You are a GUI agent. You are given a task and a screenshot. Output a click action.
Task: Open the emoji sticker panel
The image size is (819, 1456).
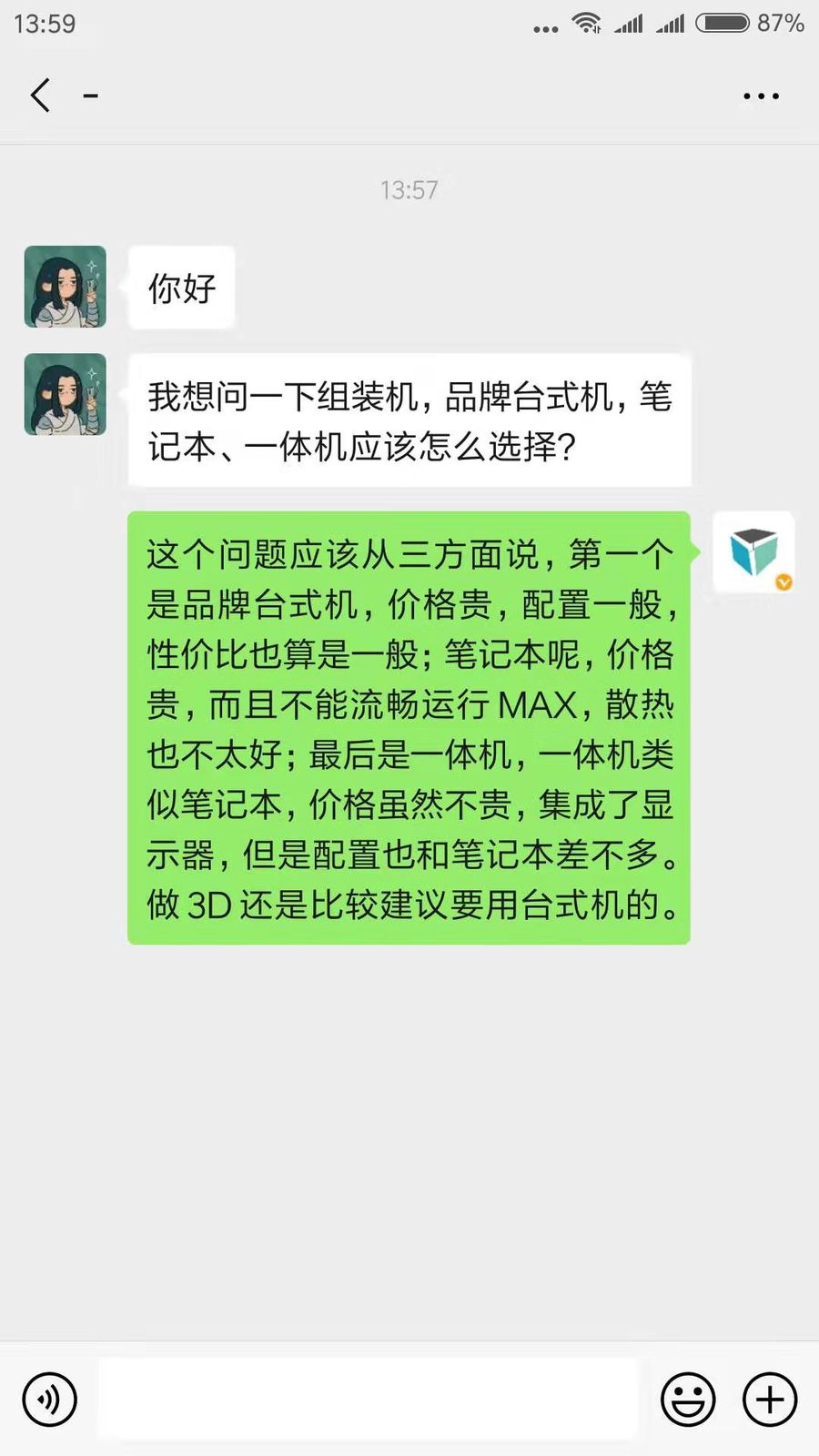(x=688, y=1400)
